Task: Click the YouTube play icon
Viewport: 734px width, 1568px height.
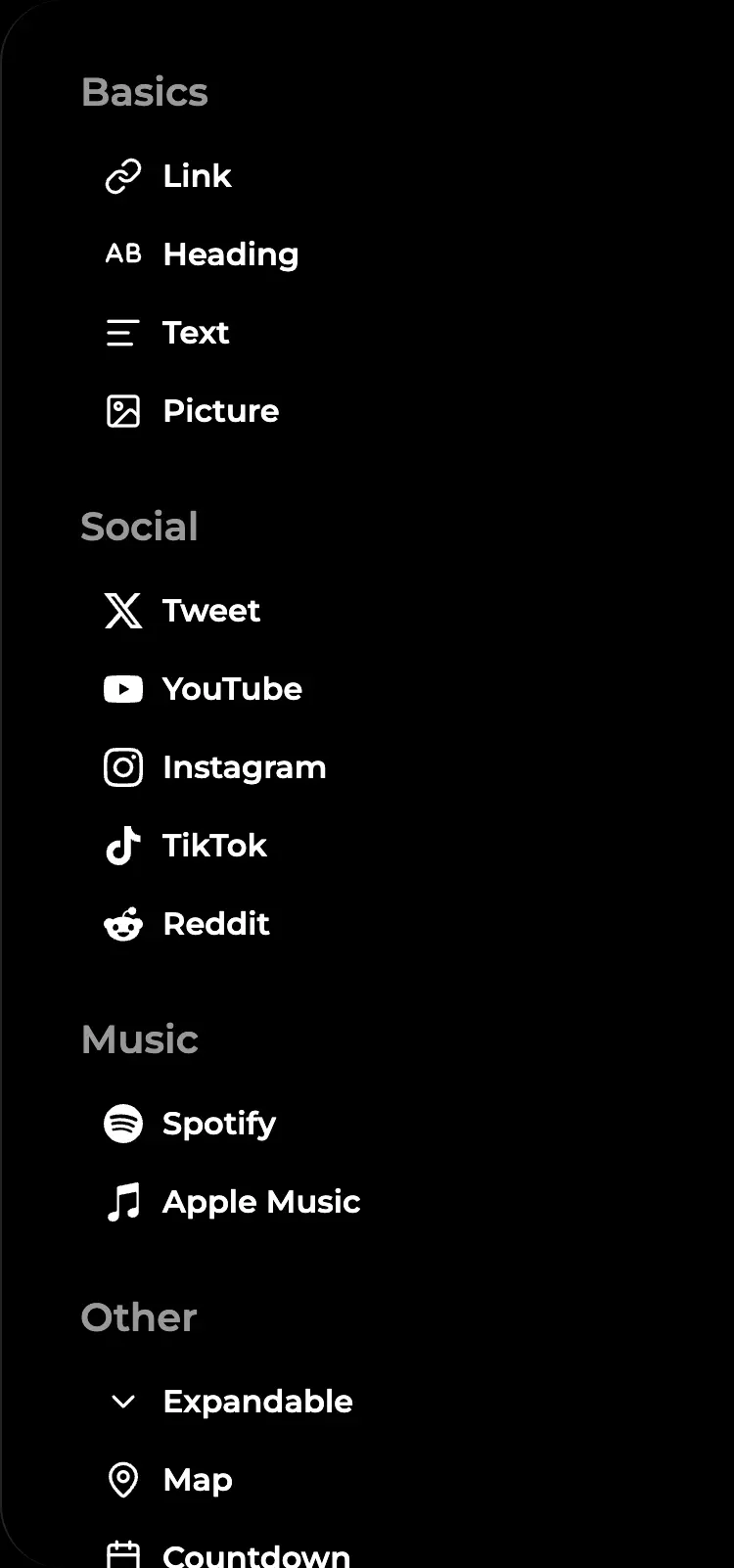Action: pos(122,689)
